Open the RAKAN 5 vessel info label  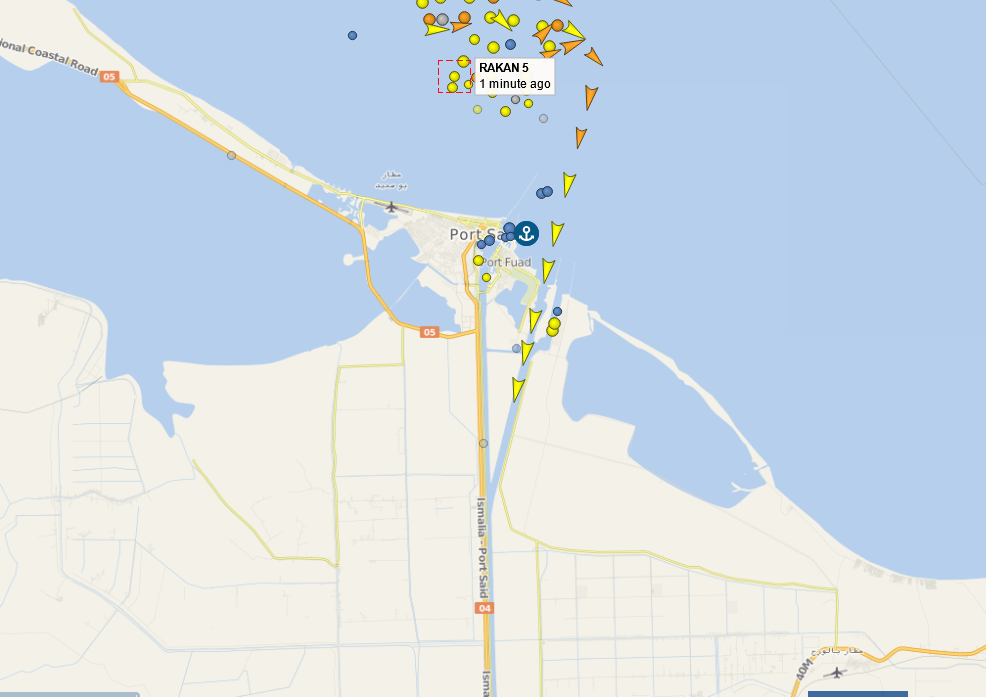tap(514, 76)
